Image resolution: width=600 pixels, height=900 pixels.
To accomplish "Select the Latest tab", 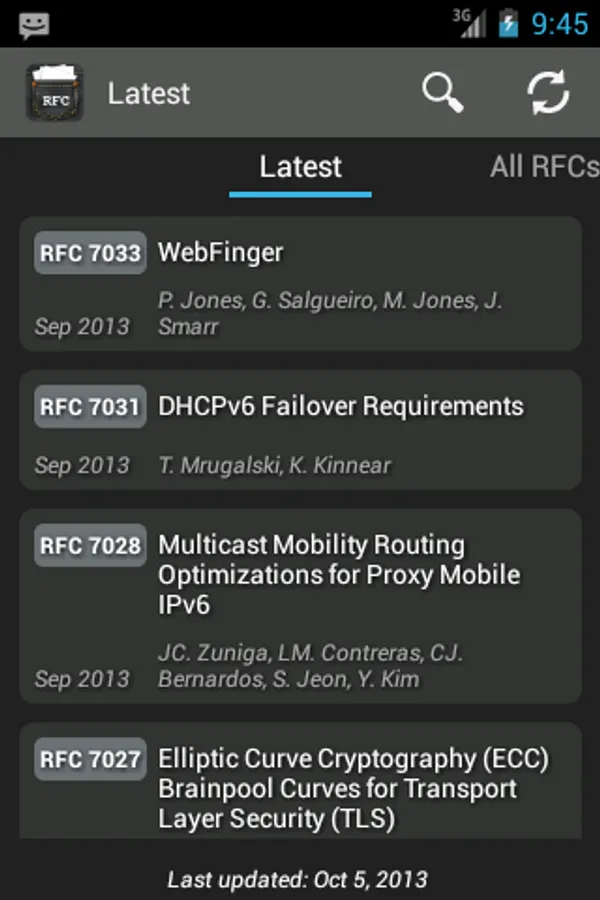I will (300, 167).
